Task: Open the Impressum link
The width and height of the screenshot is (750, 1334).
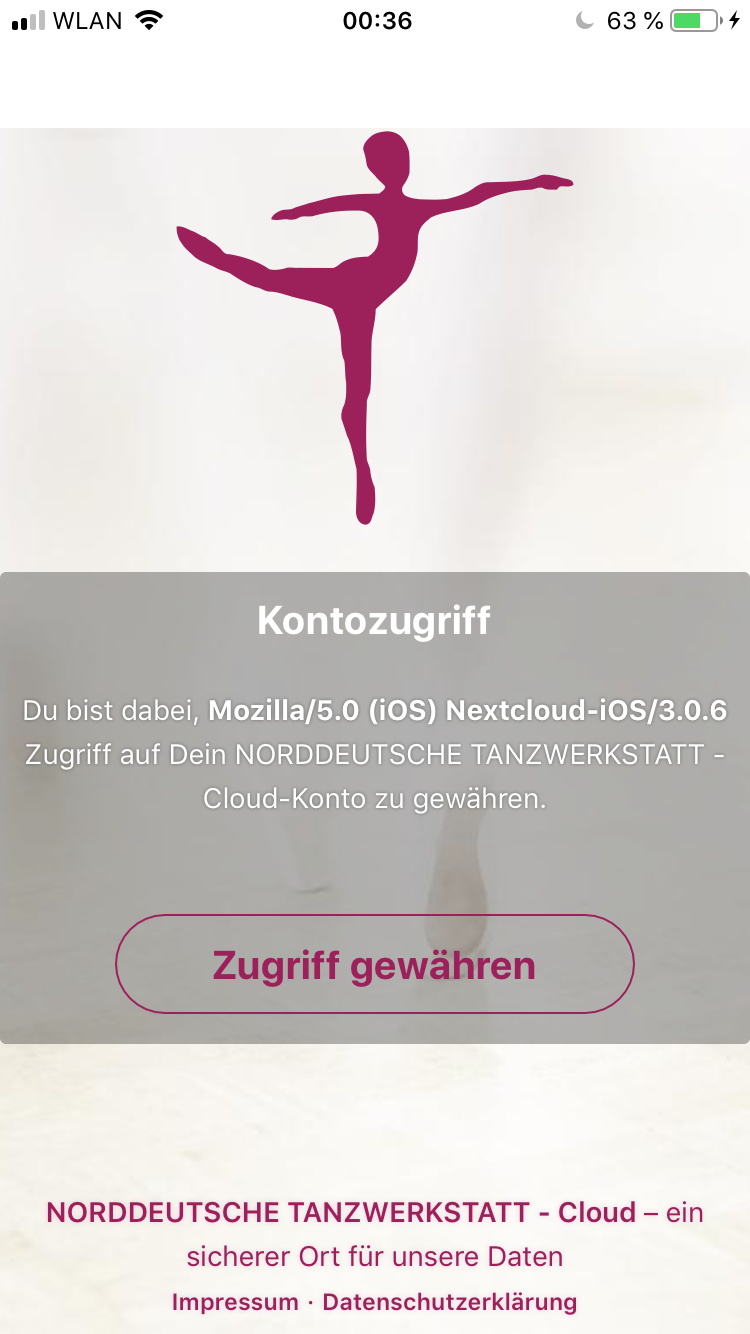Action: [x=235, y=1302]
